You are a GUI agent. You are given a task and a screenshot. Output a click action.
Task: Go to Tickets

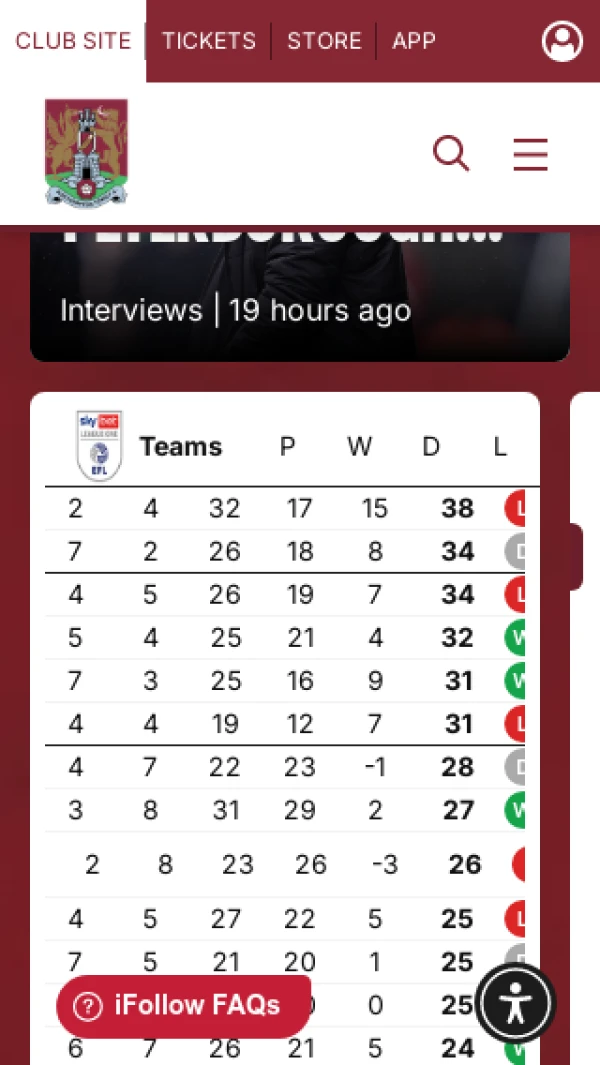[x=209, y=41]
